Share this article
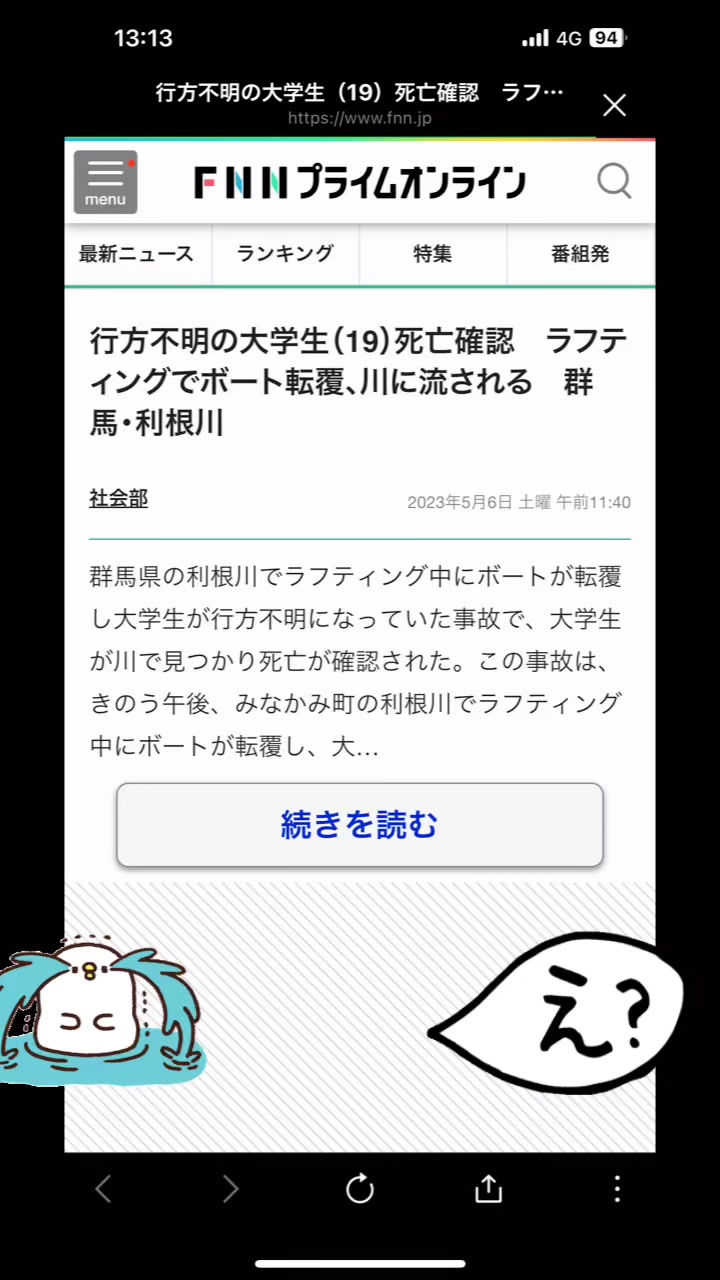The image size is (720, 1280). pos(488,1189)
